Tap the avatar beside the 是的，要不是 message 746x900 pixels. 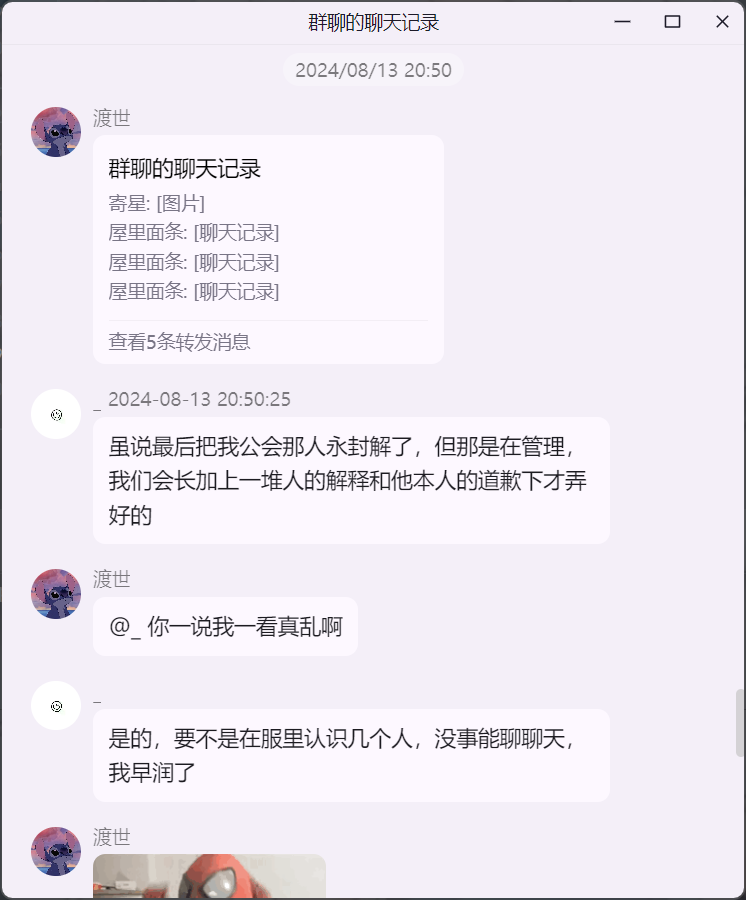click(x=56, y=706)
